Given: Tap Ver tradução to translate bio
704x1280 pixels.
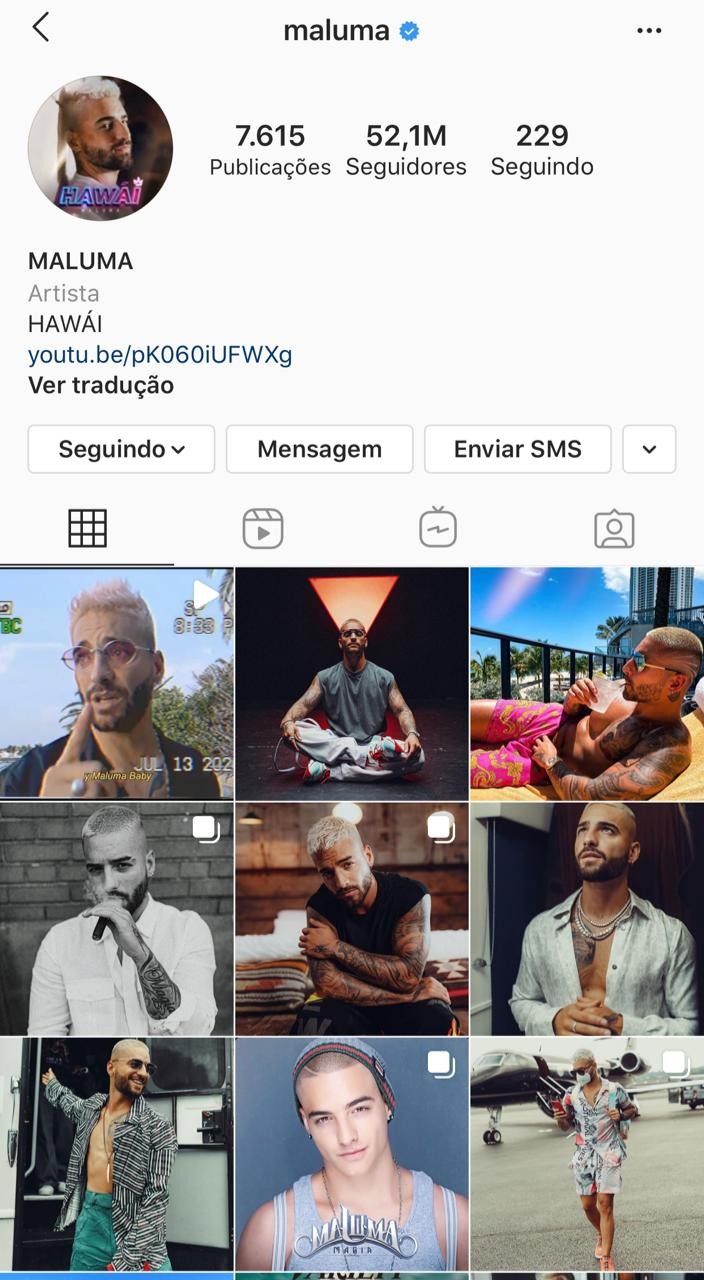Looking at the screenshot, I should [x=101, y=385].
